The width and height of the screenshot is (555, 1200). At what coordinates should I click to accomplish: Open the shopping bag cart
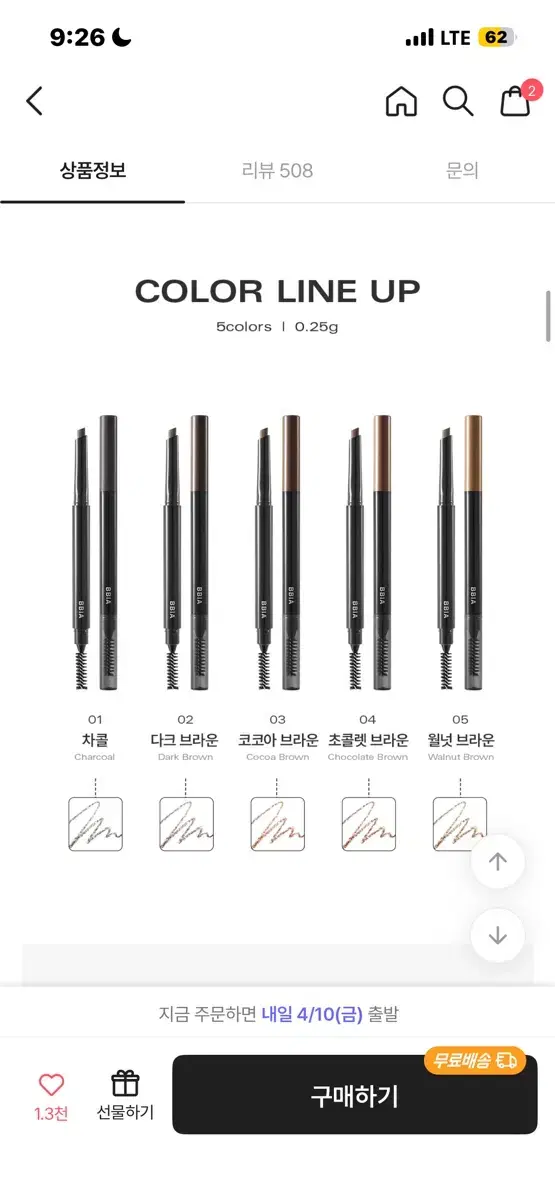[x=516, y=100]
